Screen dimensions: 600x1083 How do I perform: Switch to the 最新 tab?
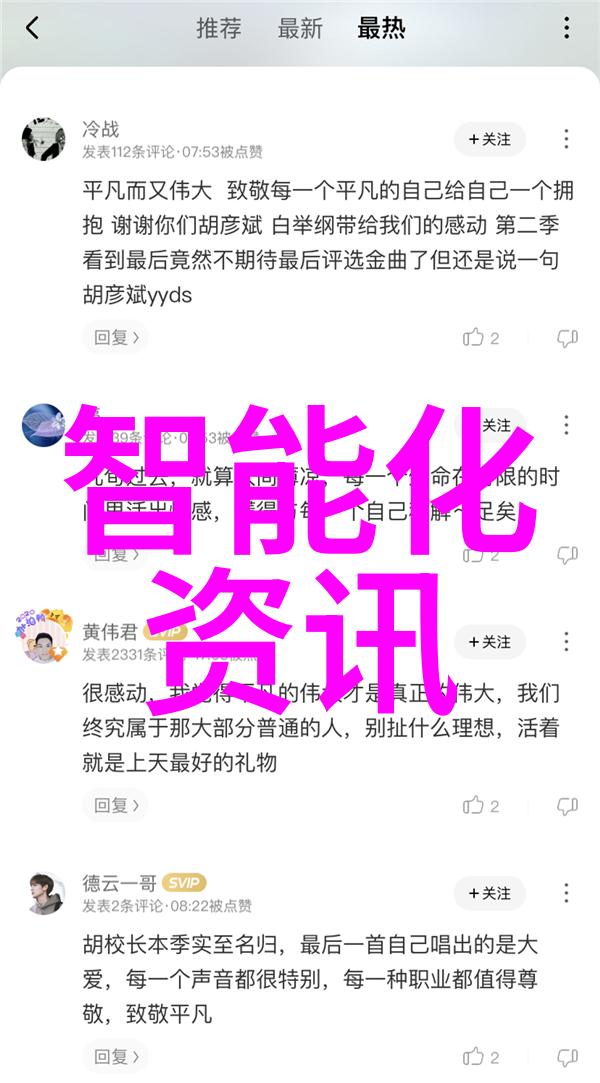pyautogui.click(x=299, y=29)
